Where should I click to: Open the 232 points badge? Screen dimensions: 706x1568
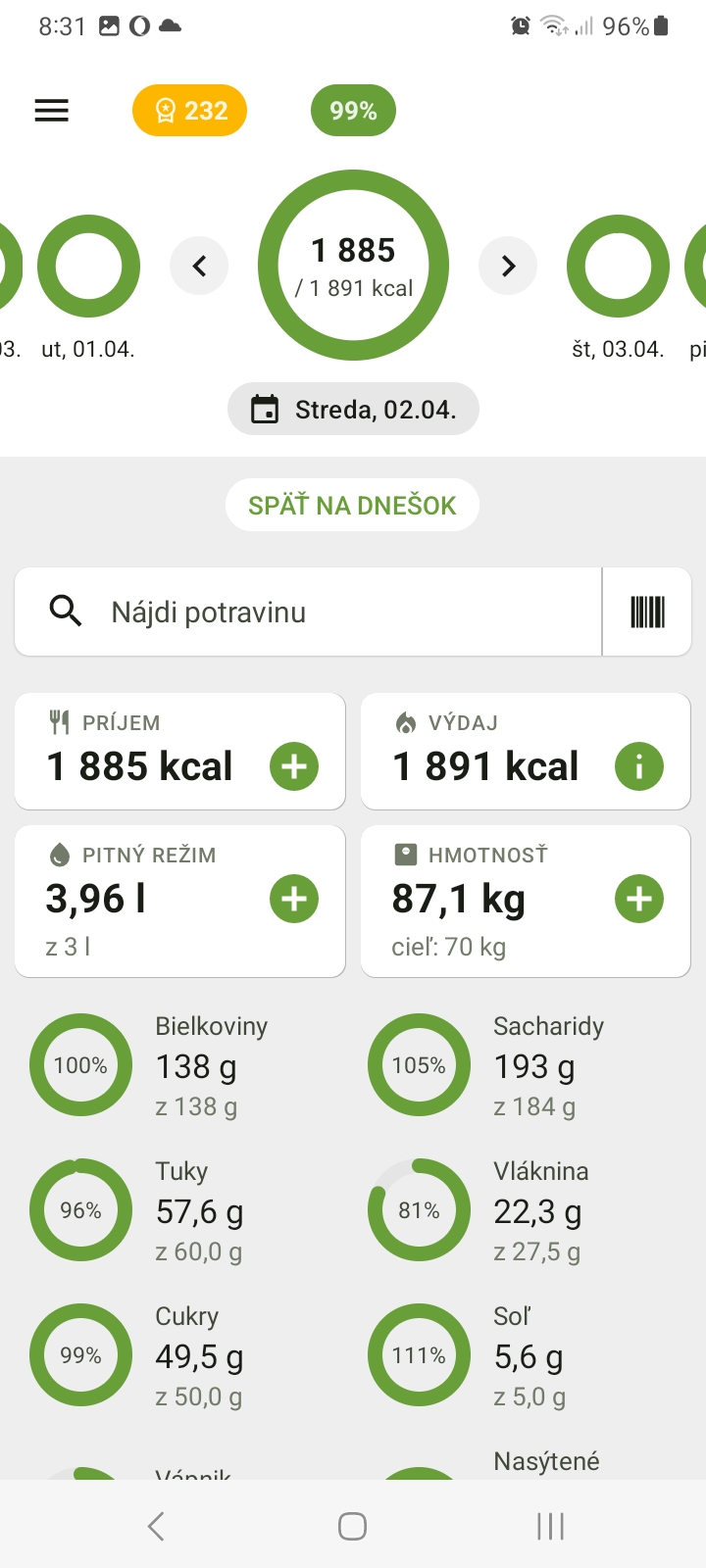(x=189, y=111)
